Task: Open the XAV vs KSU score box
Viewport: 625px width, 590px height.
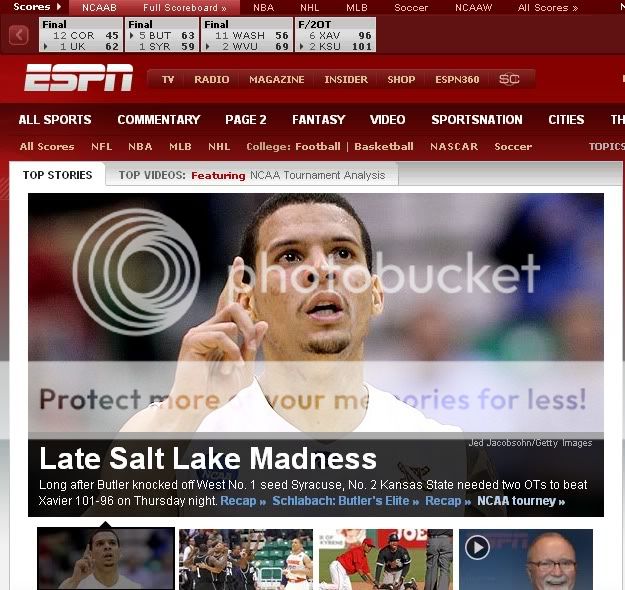Action: coord(335,35)
